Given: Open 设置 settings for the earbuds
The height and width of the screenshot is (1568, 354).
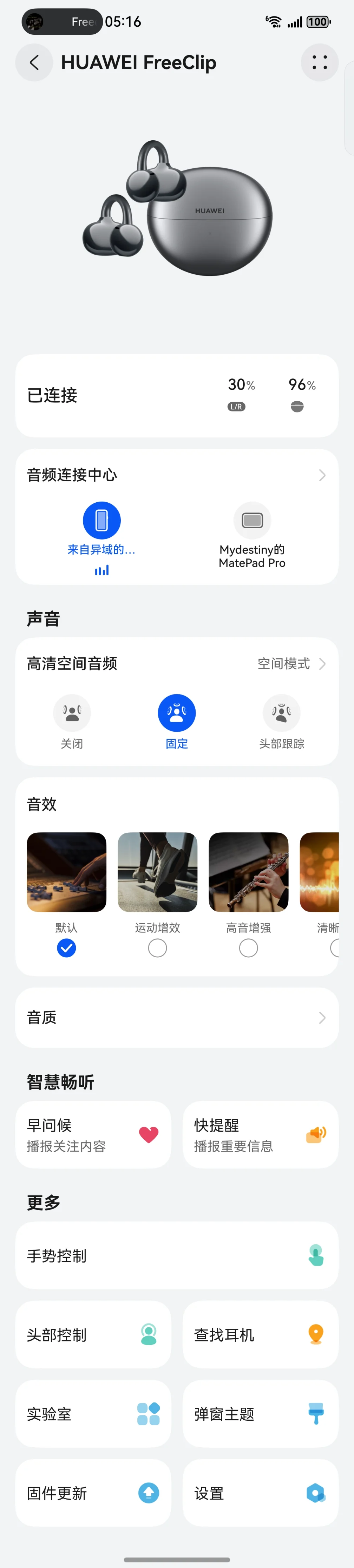Looking at the screenshot, I should click(x=260, y=1493).
